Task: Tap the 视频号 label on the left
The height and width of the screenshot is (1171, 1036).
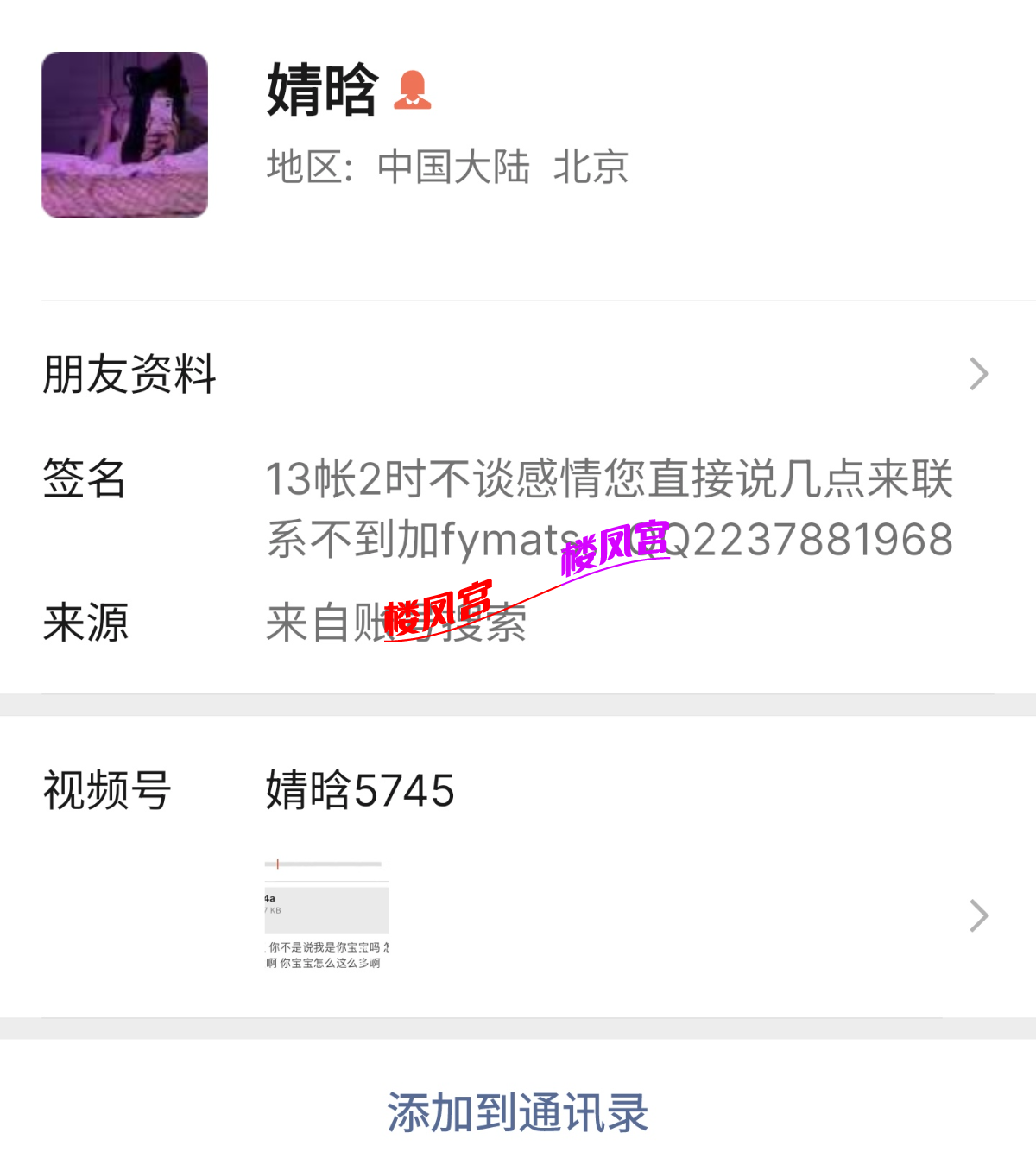Action: (x=107, y=788)
